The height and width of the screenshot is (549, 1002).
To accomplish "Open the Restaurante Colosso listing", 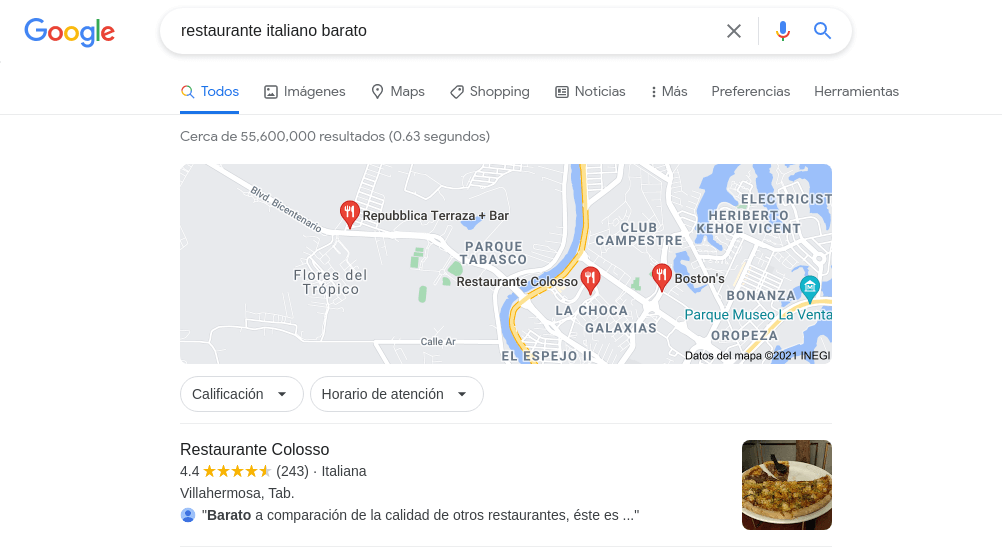I will click(254, 450).
